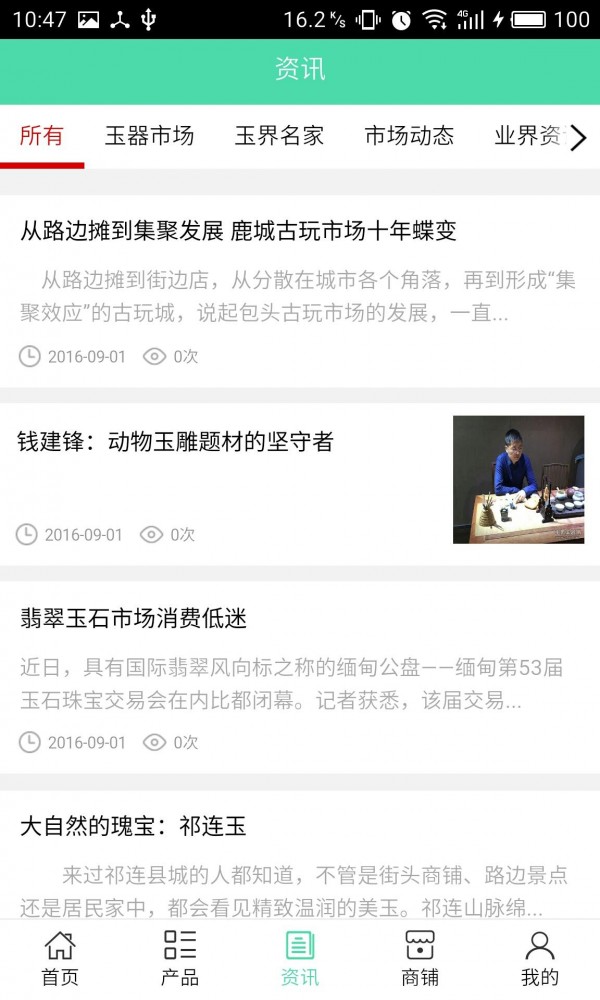View article 大自然的瑰宝：祁连玉
Screen dimensions: 600x1000
[x=133, y=826]
